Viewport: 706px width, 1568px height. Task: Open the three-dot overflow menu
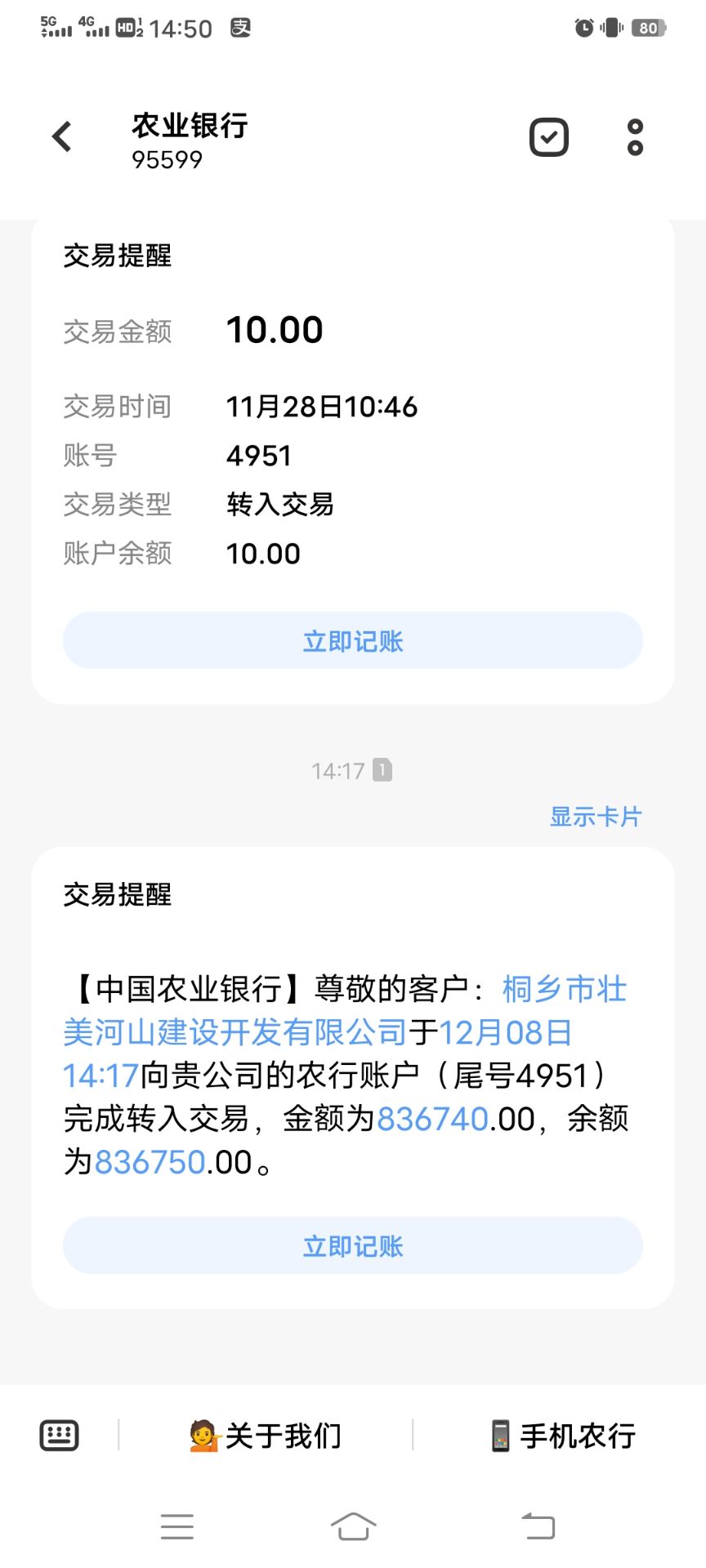635,137
